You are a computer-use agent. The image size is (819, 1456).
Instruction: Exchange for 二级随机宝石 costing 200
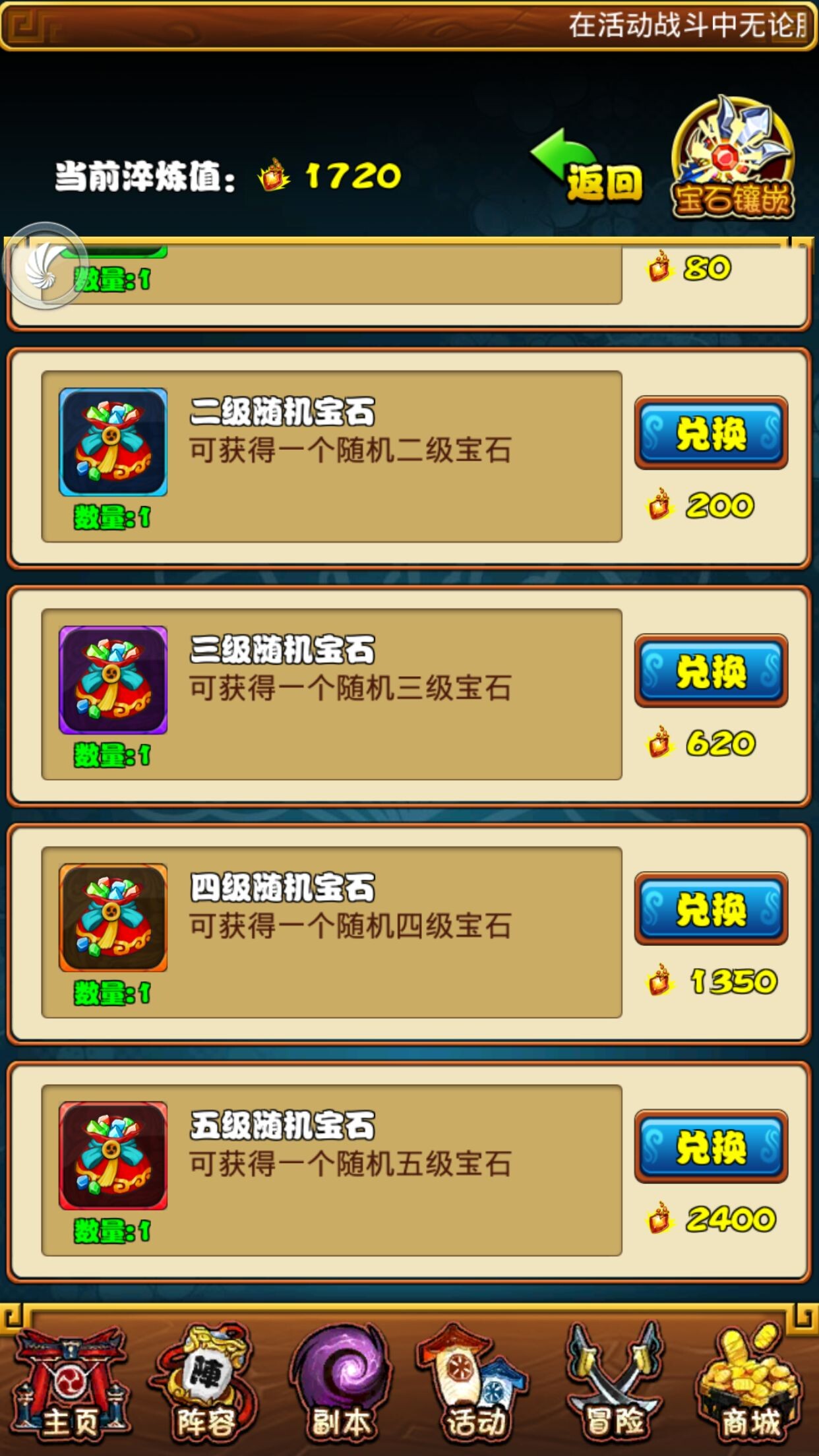(x=711, y=433)
